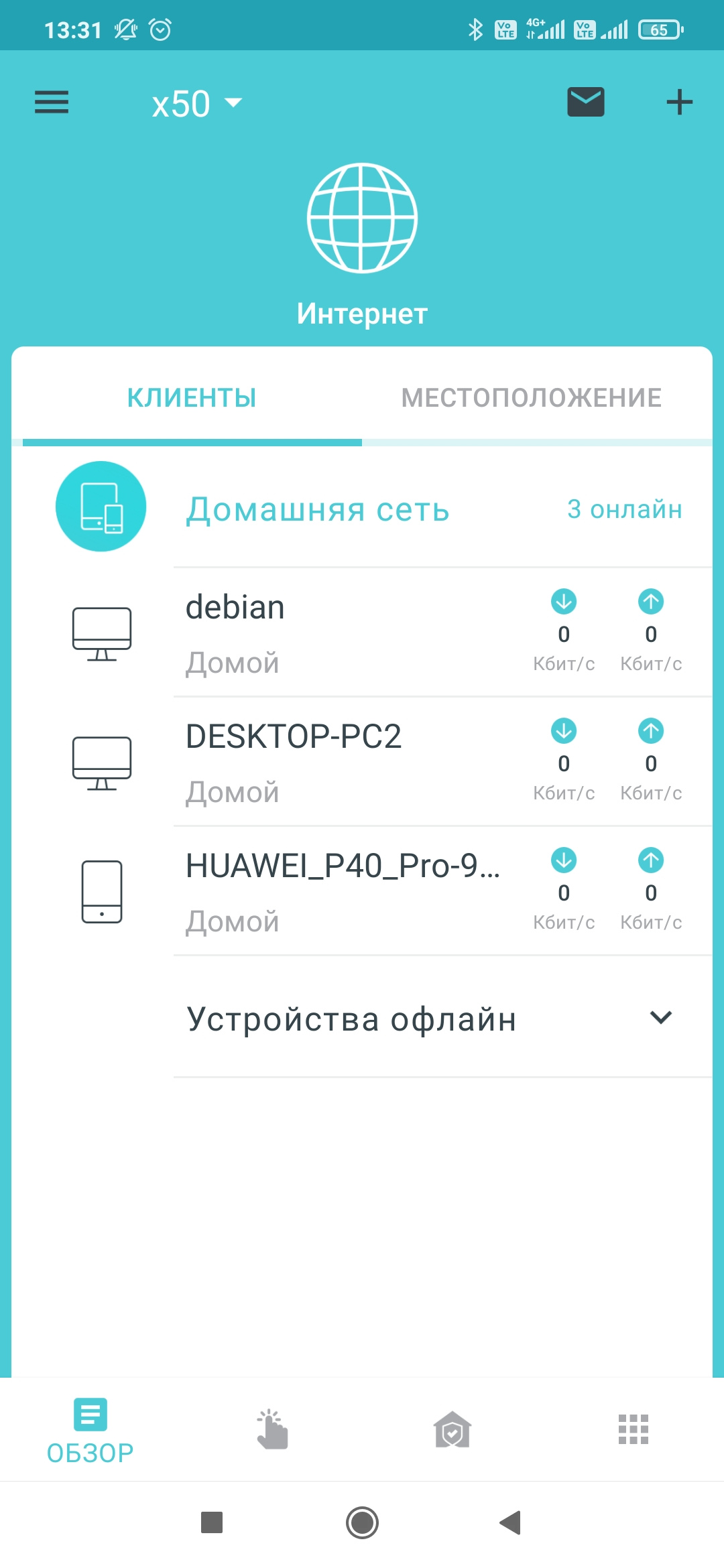Open the home shield bottom tab

[452, 1430]
